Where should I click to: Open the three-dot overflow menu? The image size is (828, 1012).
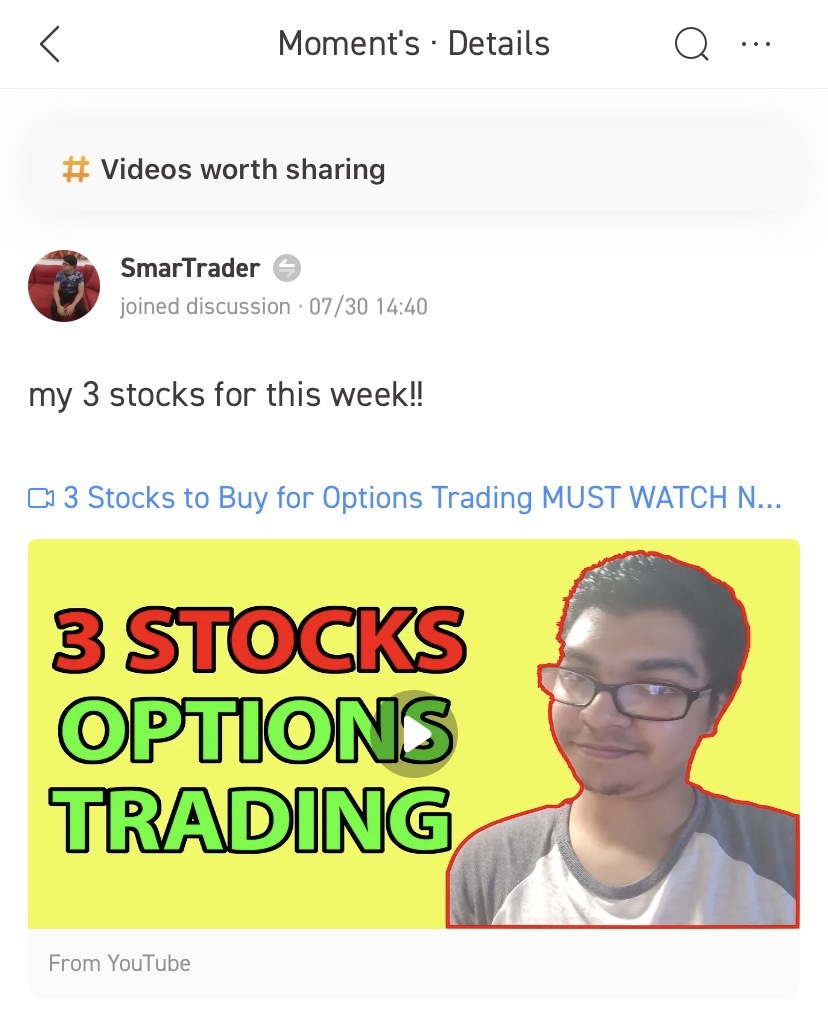click(x=756, y=44)
